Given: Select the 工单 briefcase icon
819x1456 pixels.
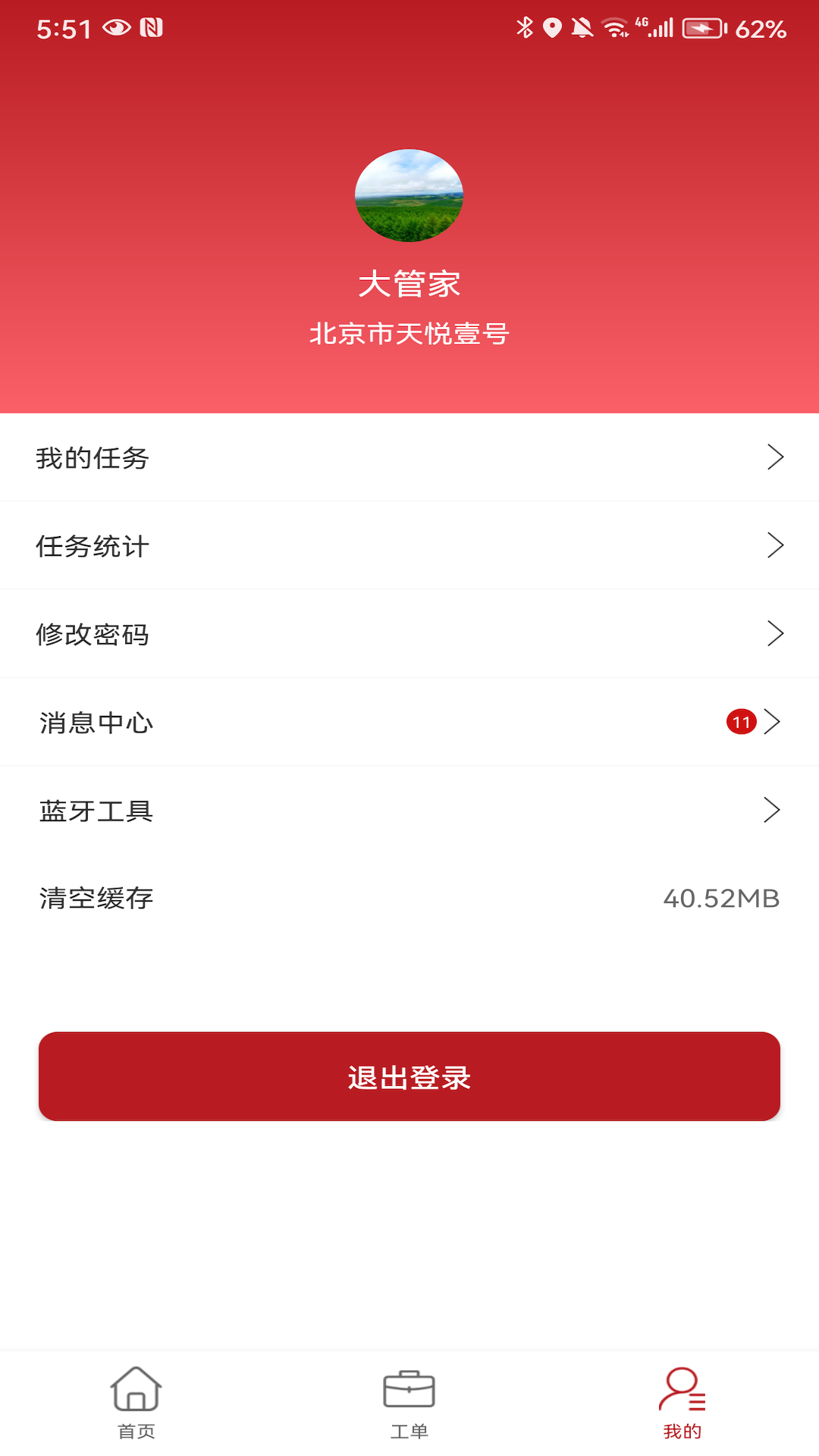Looking at the screenshot, I should point(409,1391).
